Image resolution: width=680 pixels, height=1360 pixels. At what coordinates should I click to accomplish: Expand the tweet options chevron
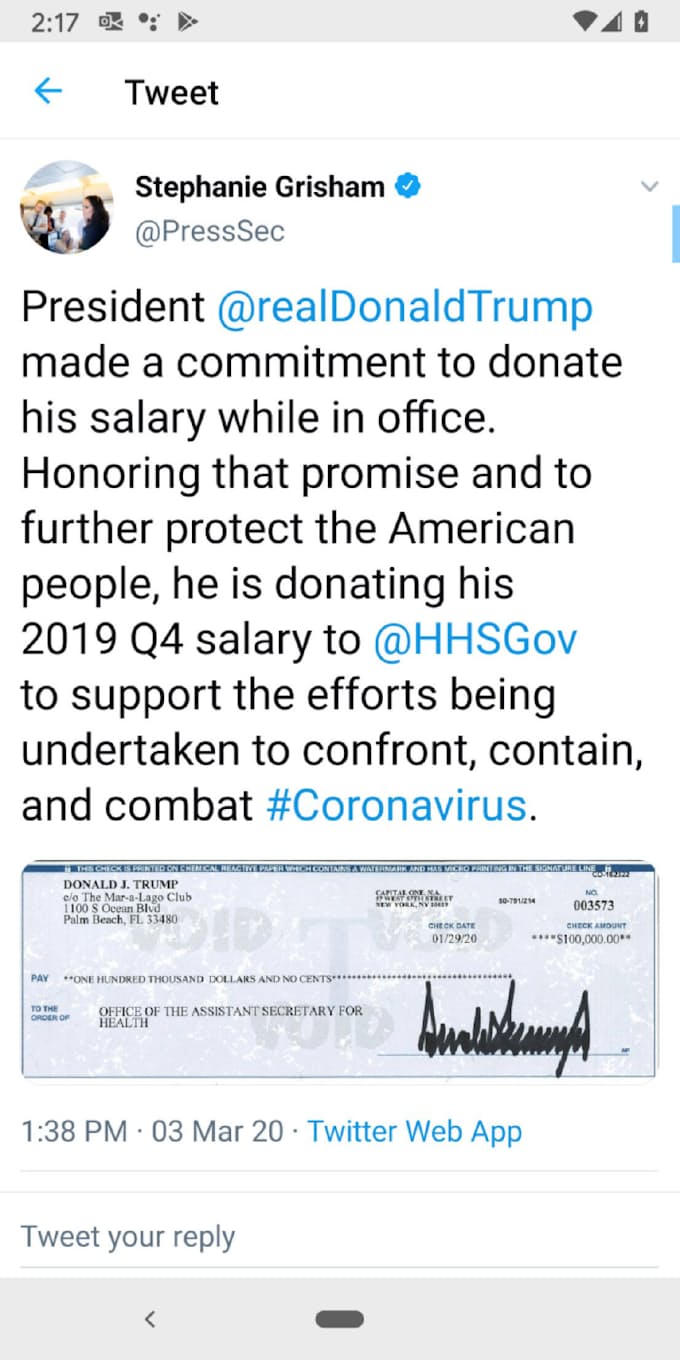click(649, 187)
